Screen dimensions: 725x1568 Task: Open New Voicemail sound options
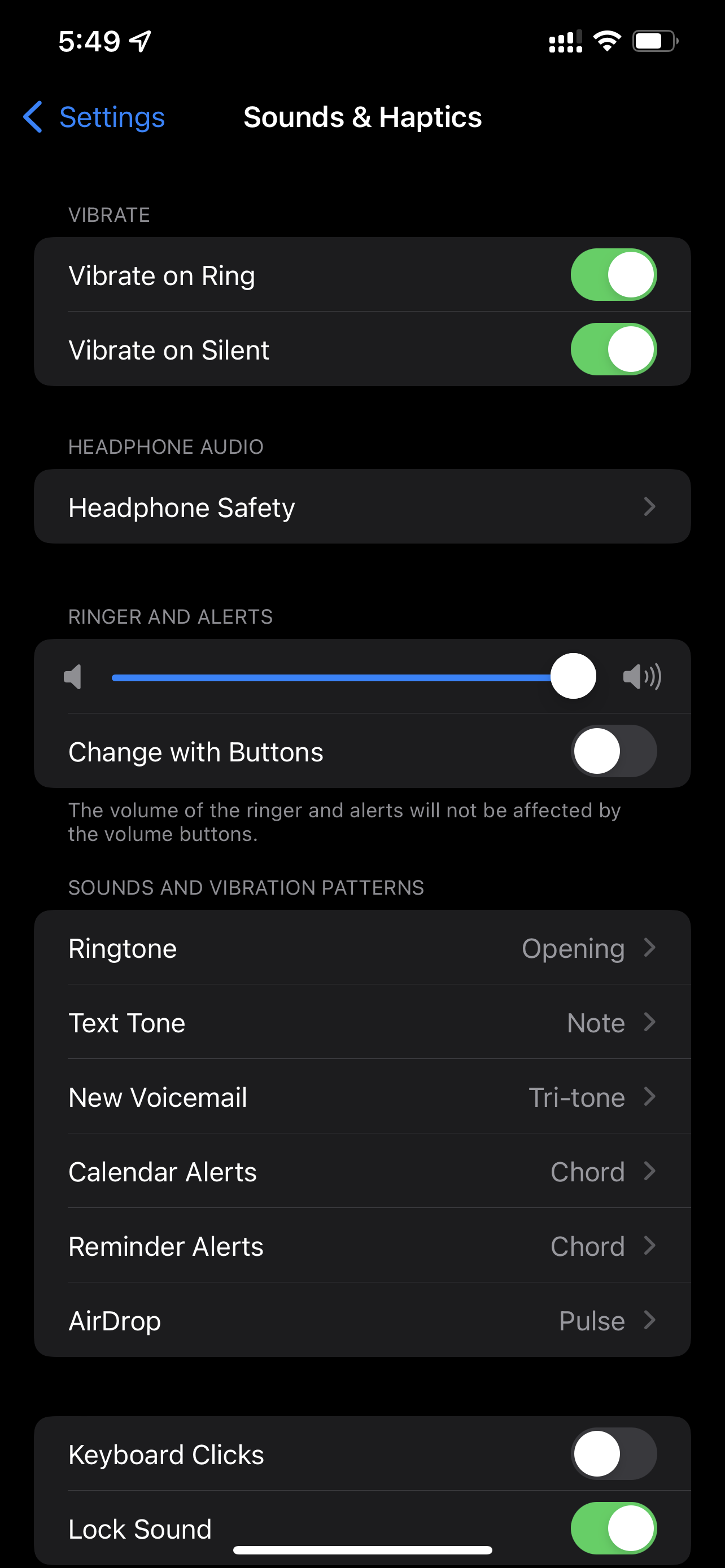[x=362, y=1097]
